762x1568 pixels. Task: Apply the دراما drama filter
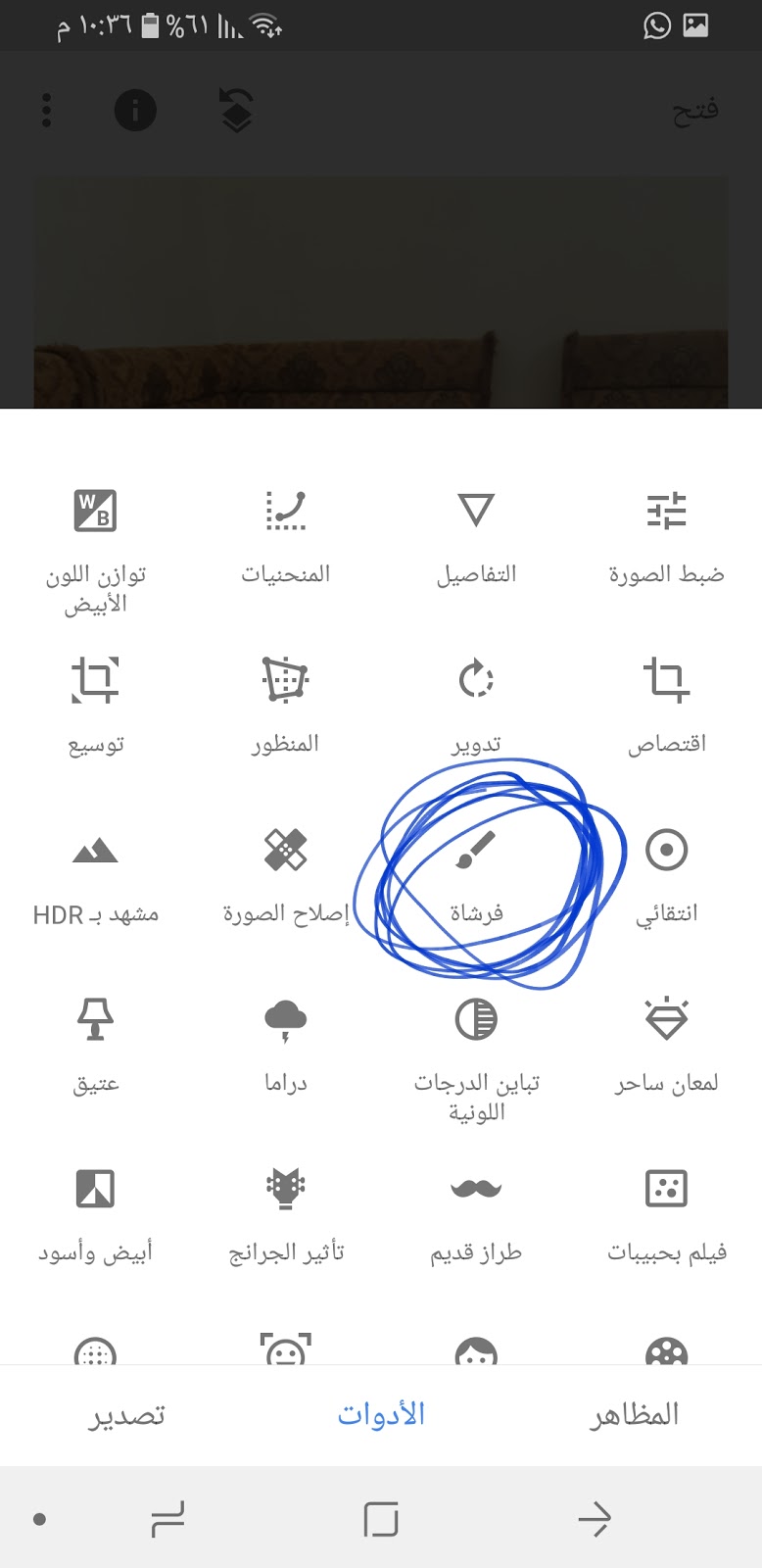point(286,1044)
